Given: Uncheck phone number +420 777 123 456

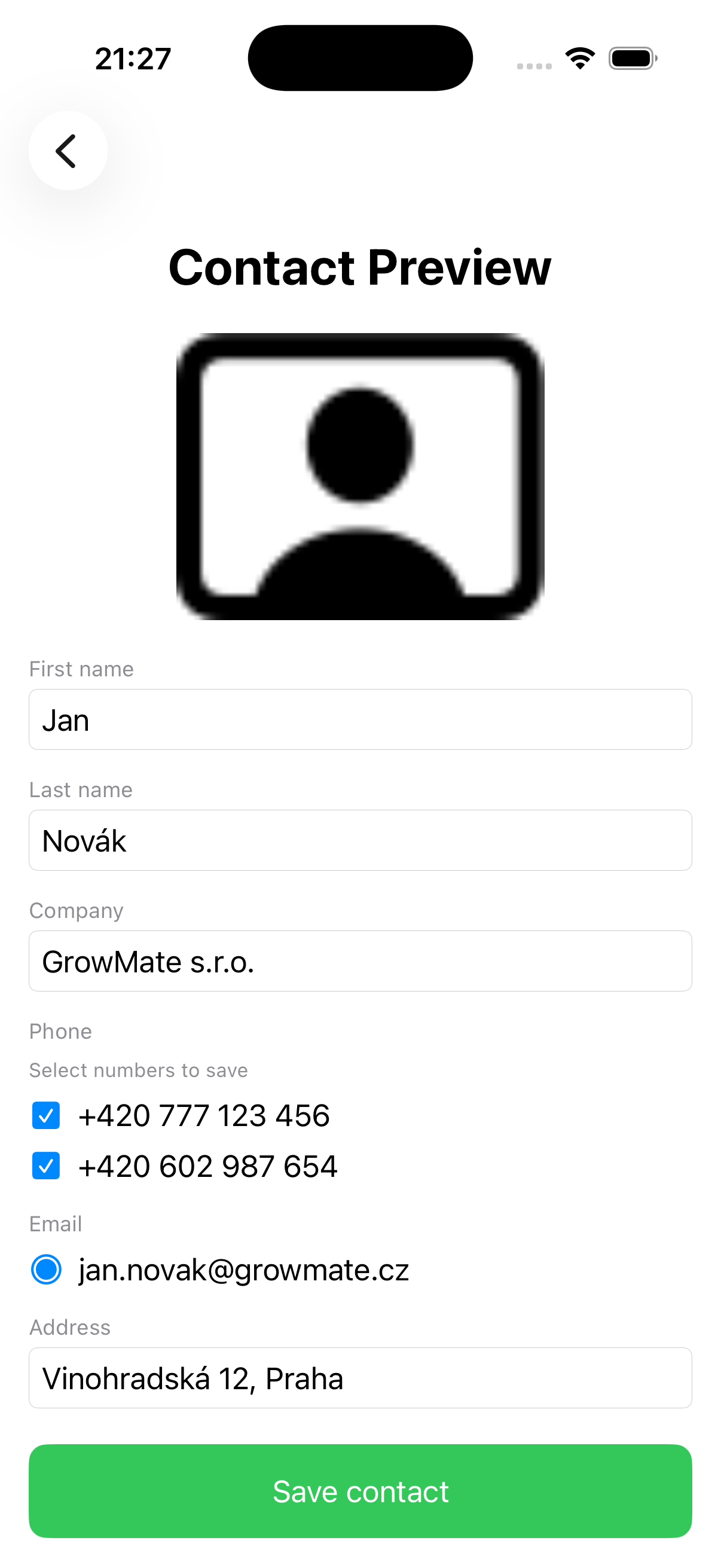Looking at the screenshot, I should tap(46, 1115).
